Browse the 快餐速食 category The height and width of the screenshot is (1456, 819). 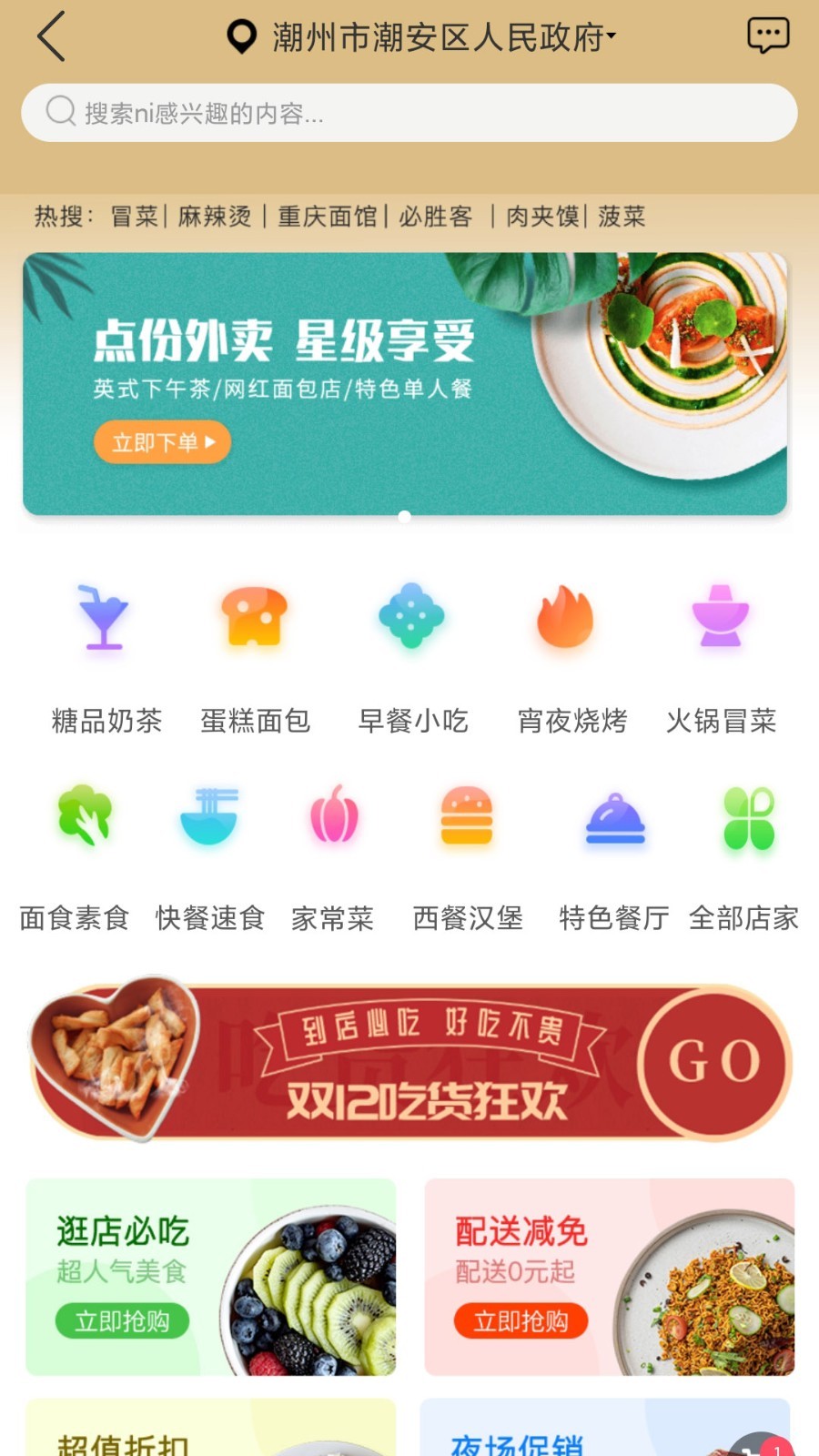coord(209,855)
